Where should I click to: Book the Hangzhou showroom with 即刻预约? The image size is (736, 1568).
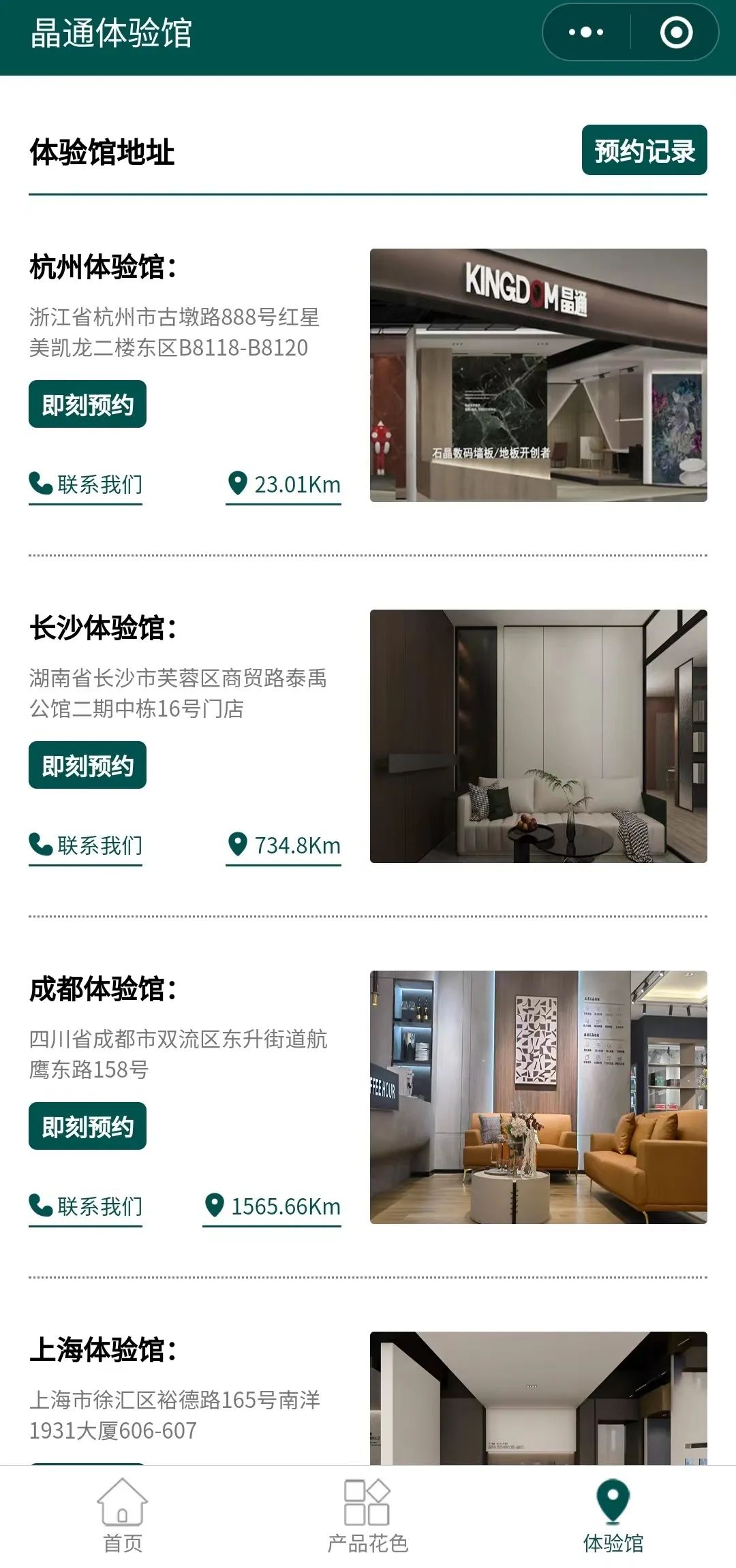tap(87, 405)
